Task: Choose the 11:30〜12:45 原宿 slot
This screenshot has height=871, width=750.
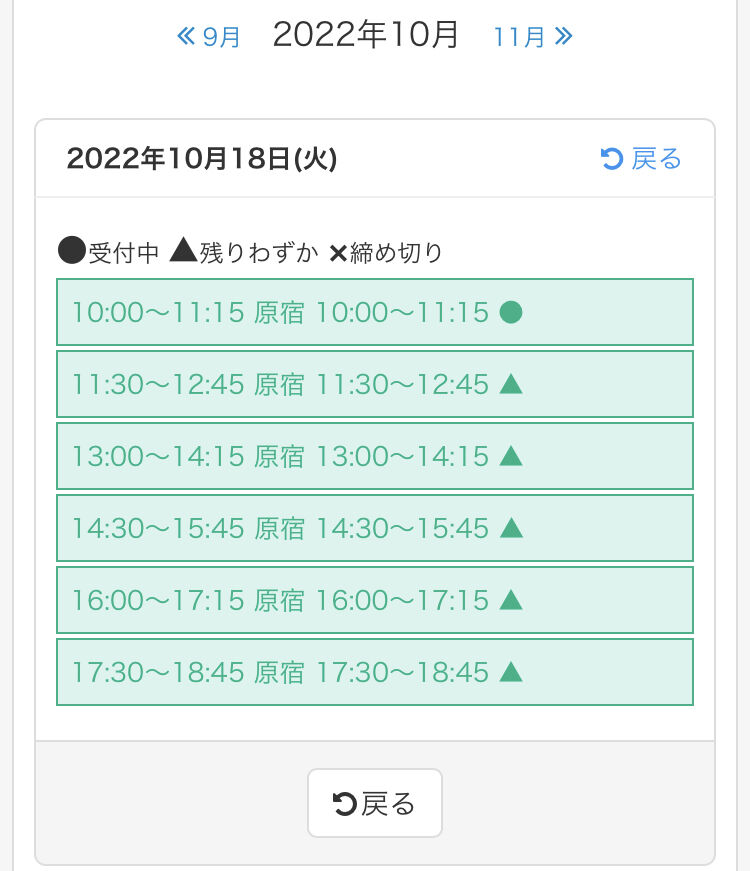Action: 375,384
